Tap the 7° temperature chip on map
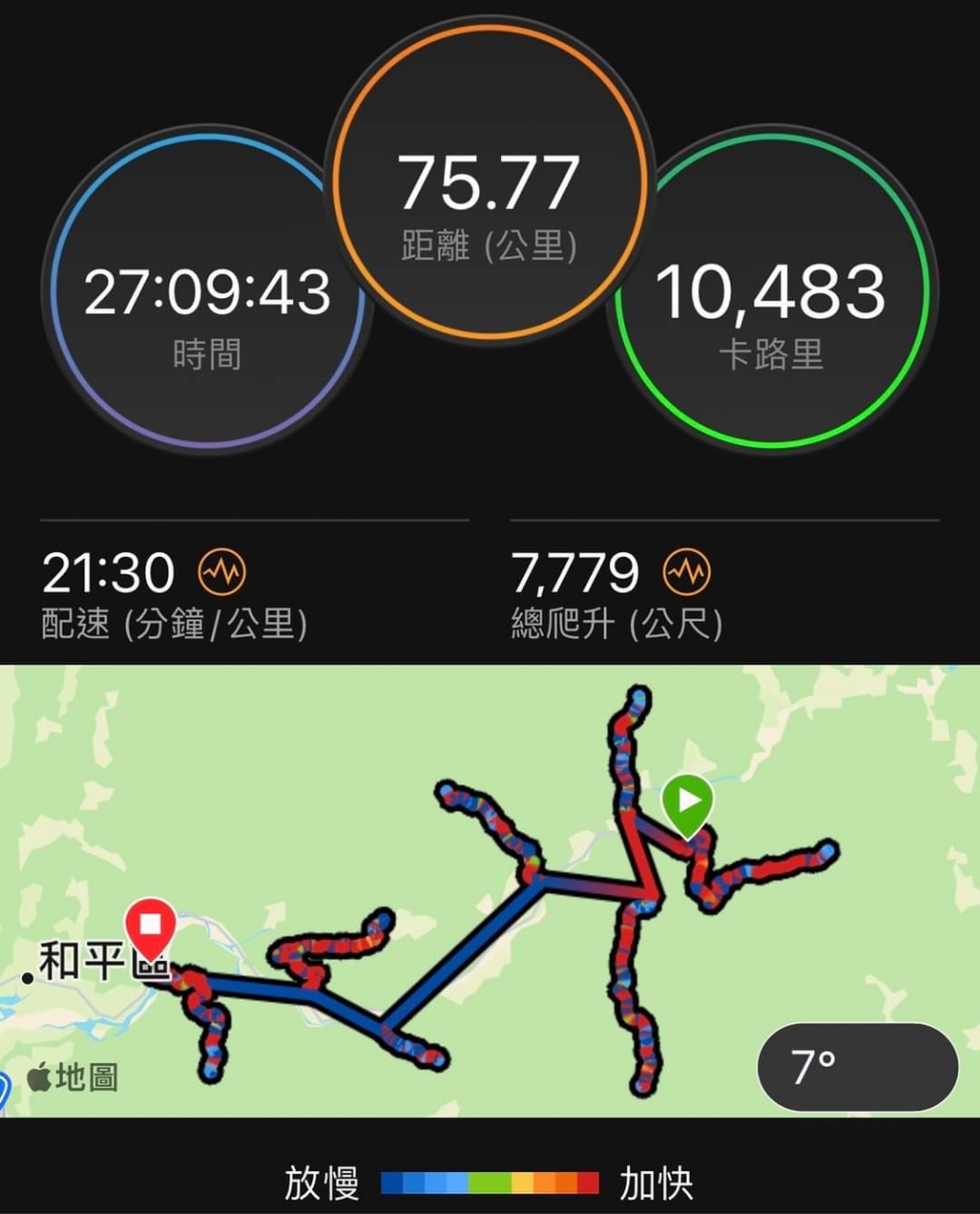Screen dimensions: 980x1214 point(857,1067)
